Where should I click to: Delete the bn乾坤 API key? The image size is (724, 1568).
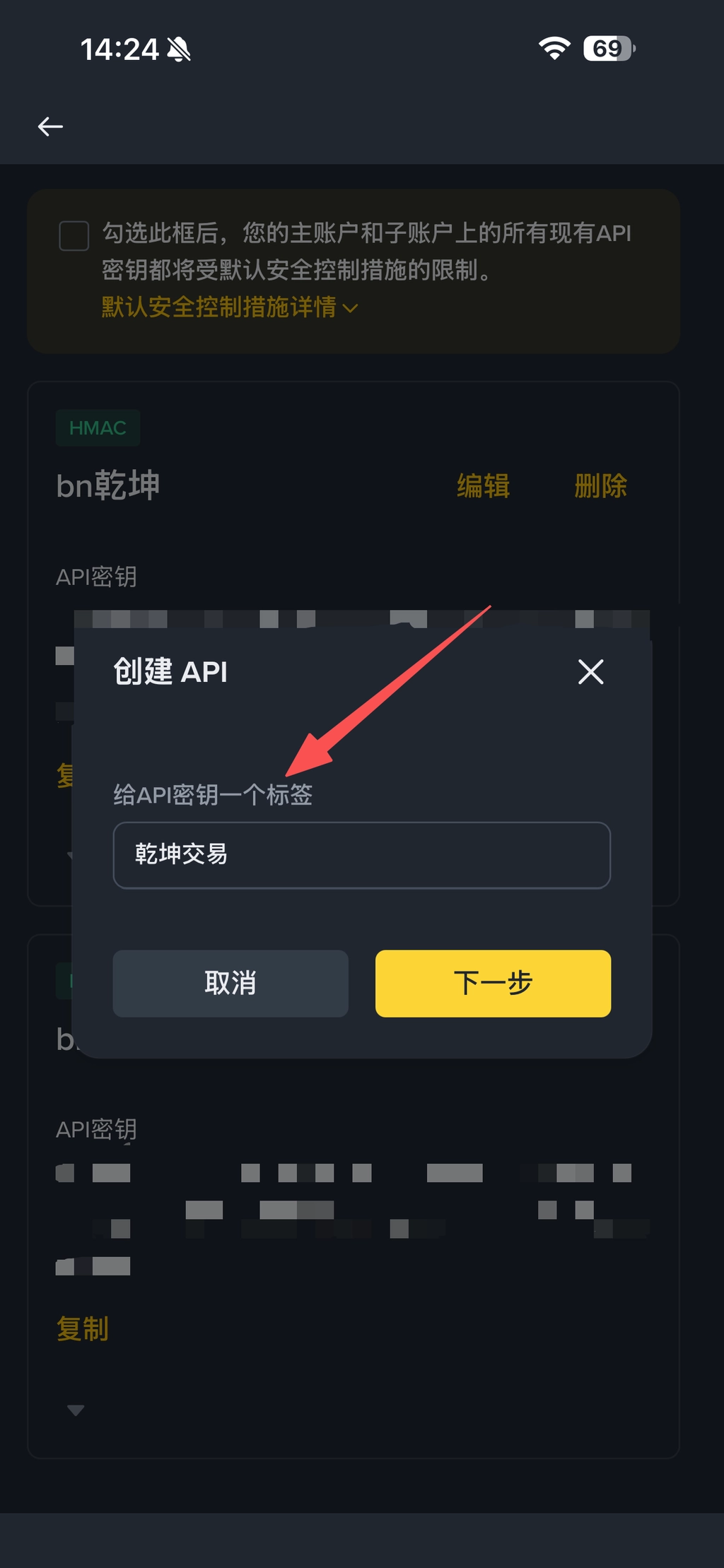[600, 485]
